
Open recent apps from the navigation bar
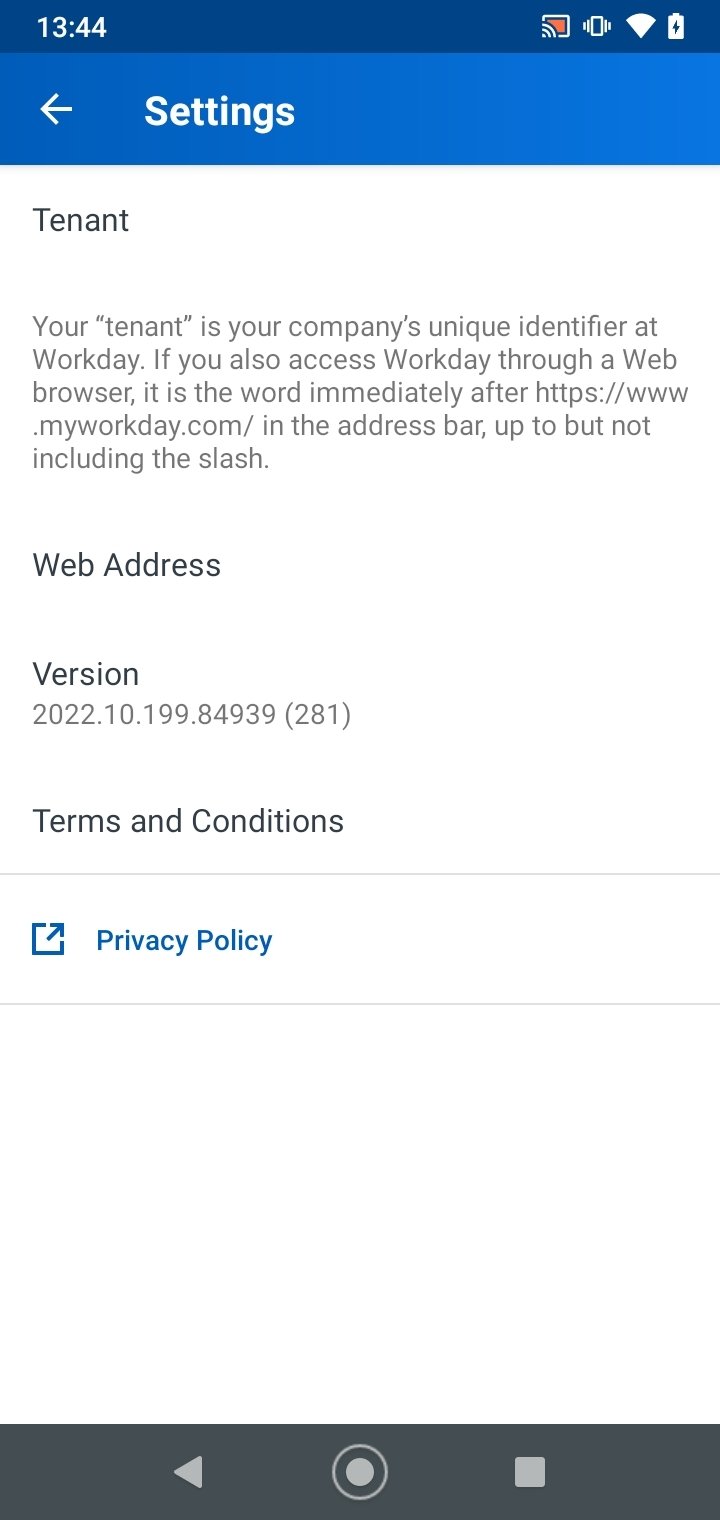(x=529, y=1472)
